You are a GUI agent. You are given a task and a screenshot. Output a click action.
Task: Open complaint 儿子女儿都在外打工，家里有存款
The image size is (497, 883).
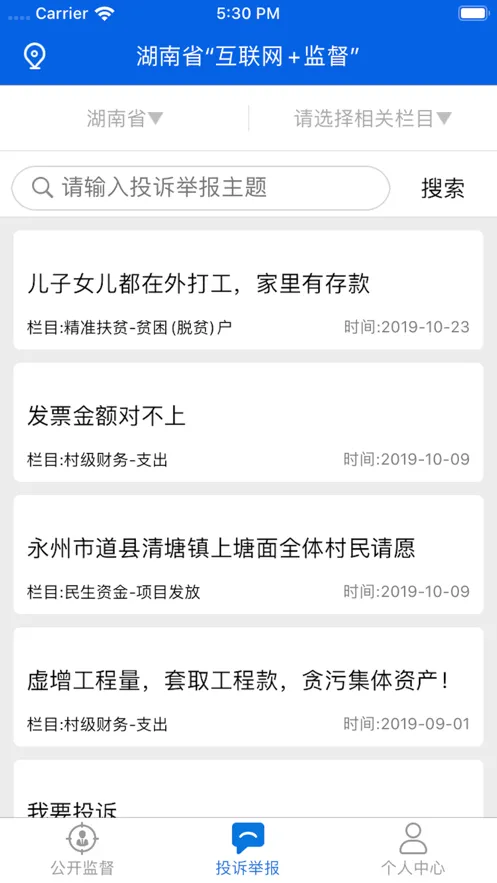pos(248,289)
